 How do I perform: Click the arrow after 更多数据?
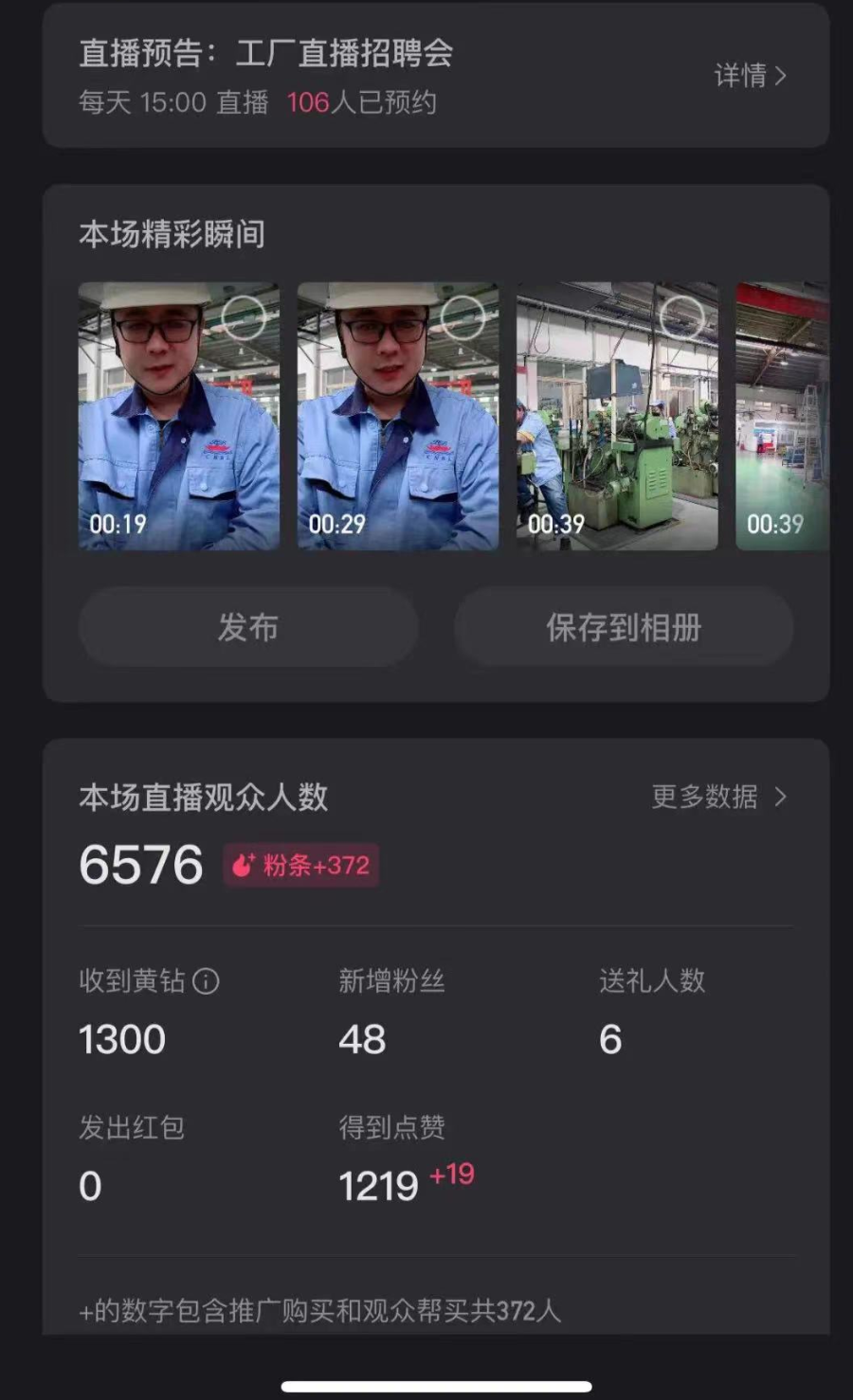780,798
